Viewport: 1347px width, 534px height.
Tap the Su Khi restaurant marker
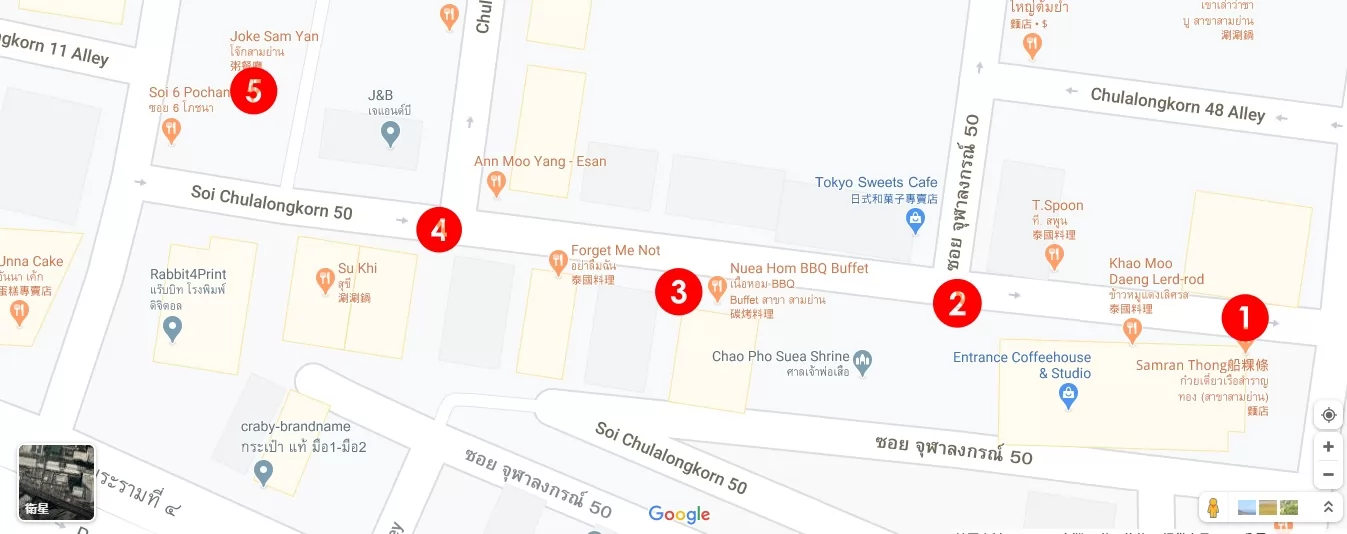(x=324, y=281)
